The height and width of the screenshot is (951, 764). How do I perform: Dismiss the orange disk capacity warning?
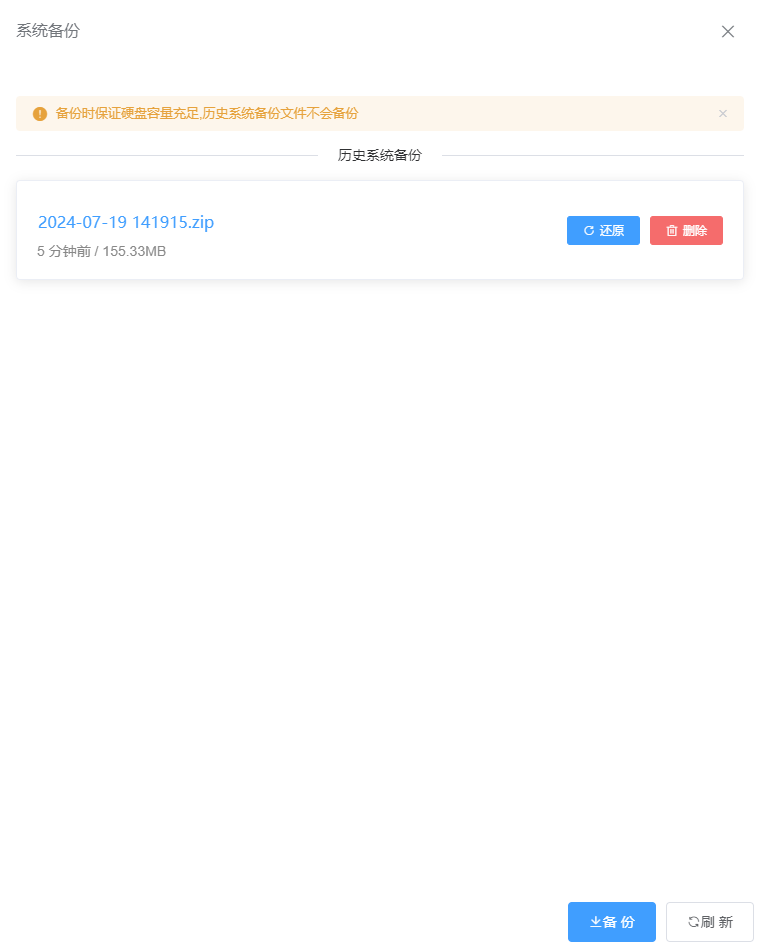(723, 113)
